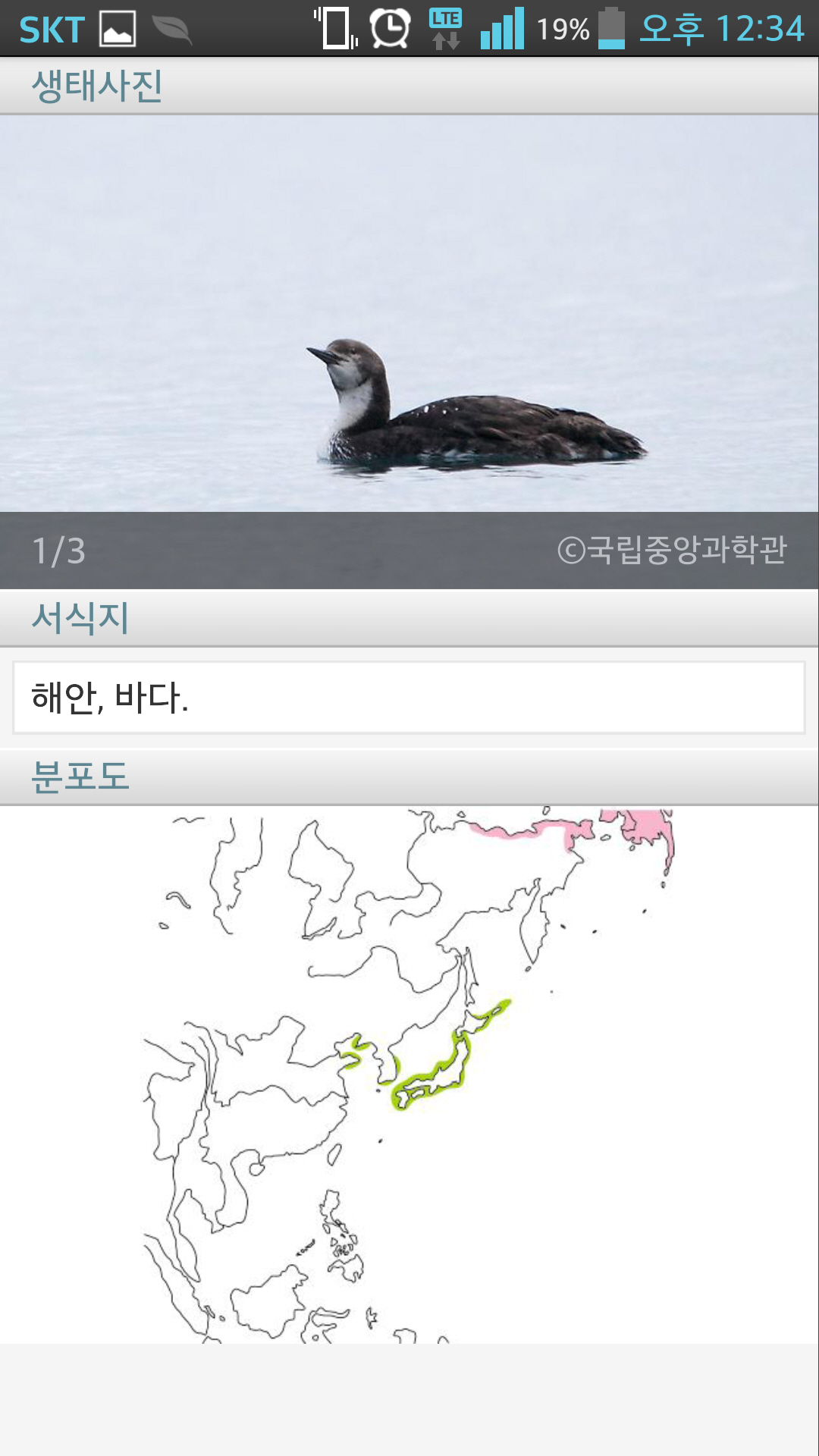Open the bird photo in the gallery
This screenshot has width=819, height=1456.
point(409,313)
